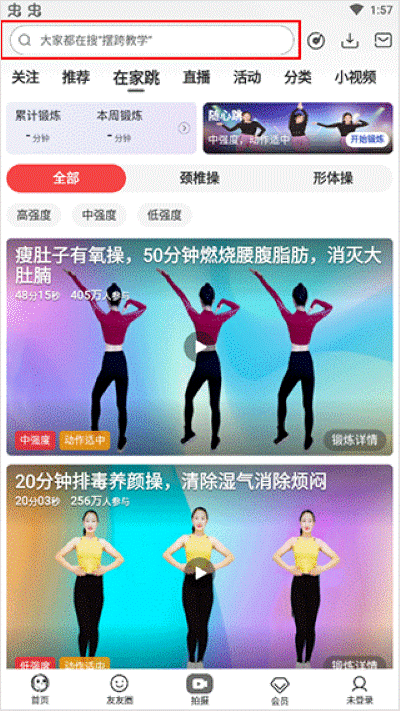
Task: Tap 开始锻炼 on the 随心跳 banner
Action: [367, 139]
